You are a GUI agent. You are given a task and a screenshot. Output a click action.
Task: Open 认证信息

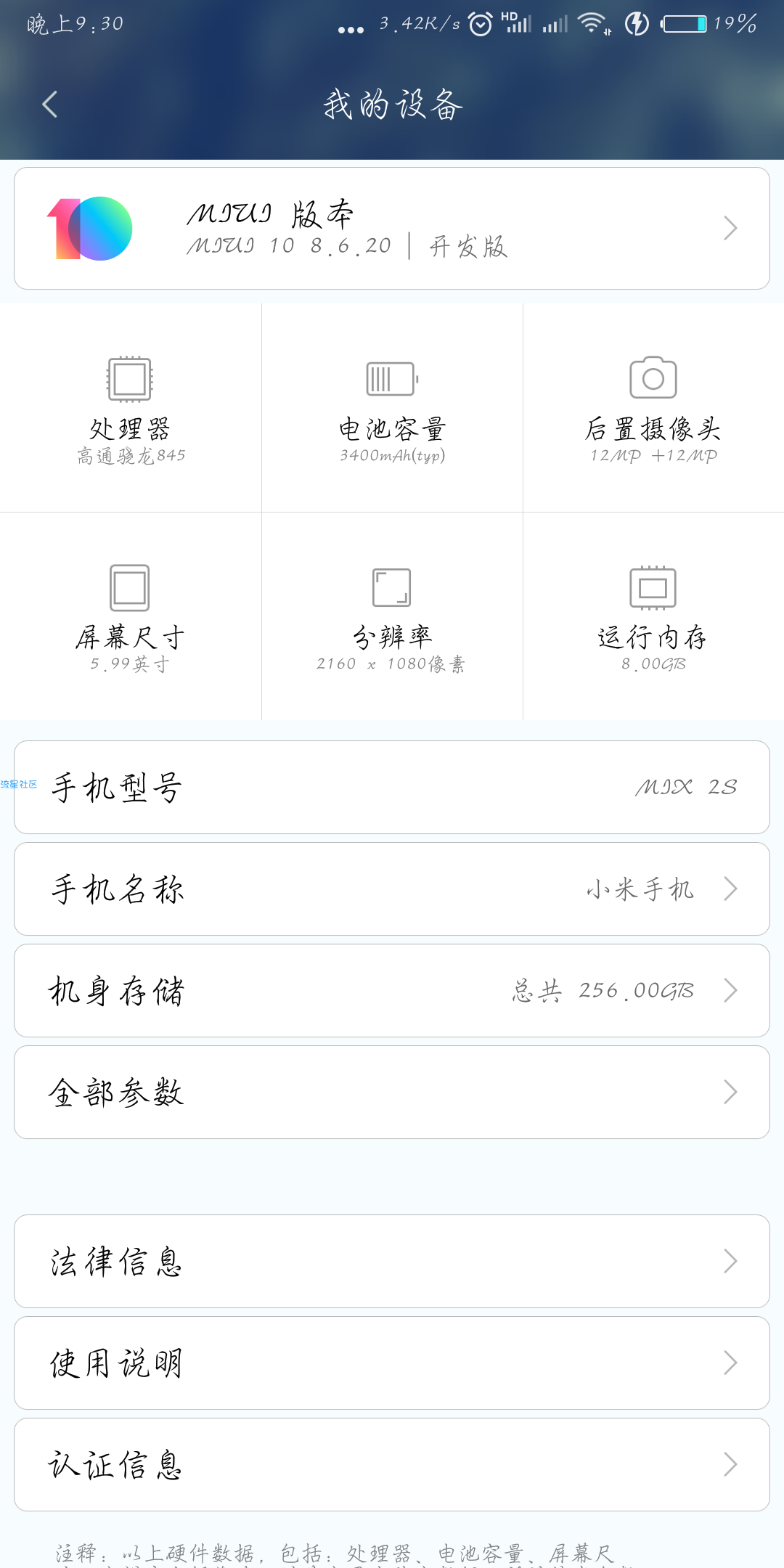coord(392,1465)
